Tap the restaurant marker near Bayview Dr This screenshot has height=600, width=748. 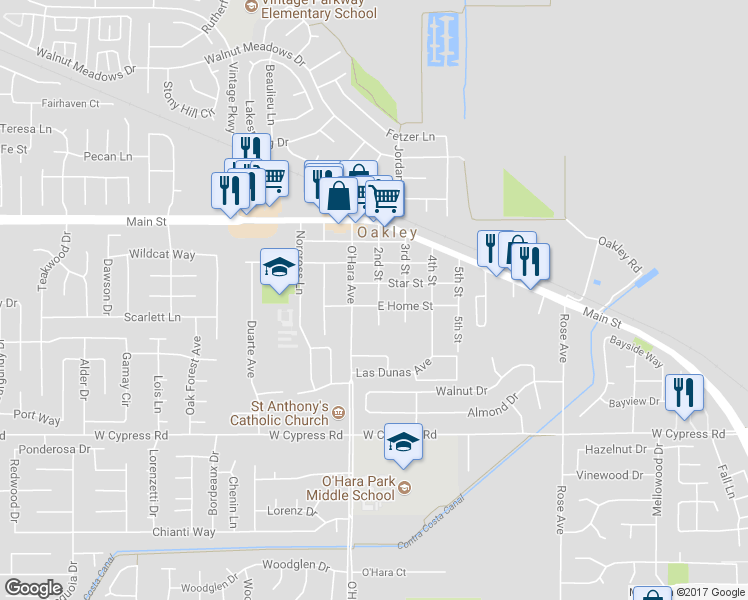pyautogui.click(x=684, y=392)
